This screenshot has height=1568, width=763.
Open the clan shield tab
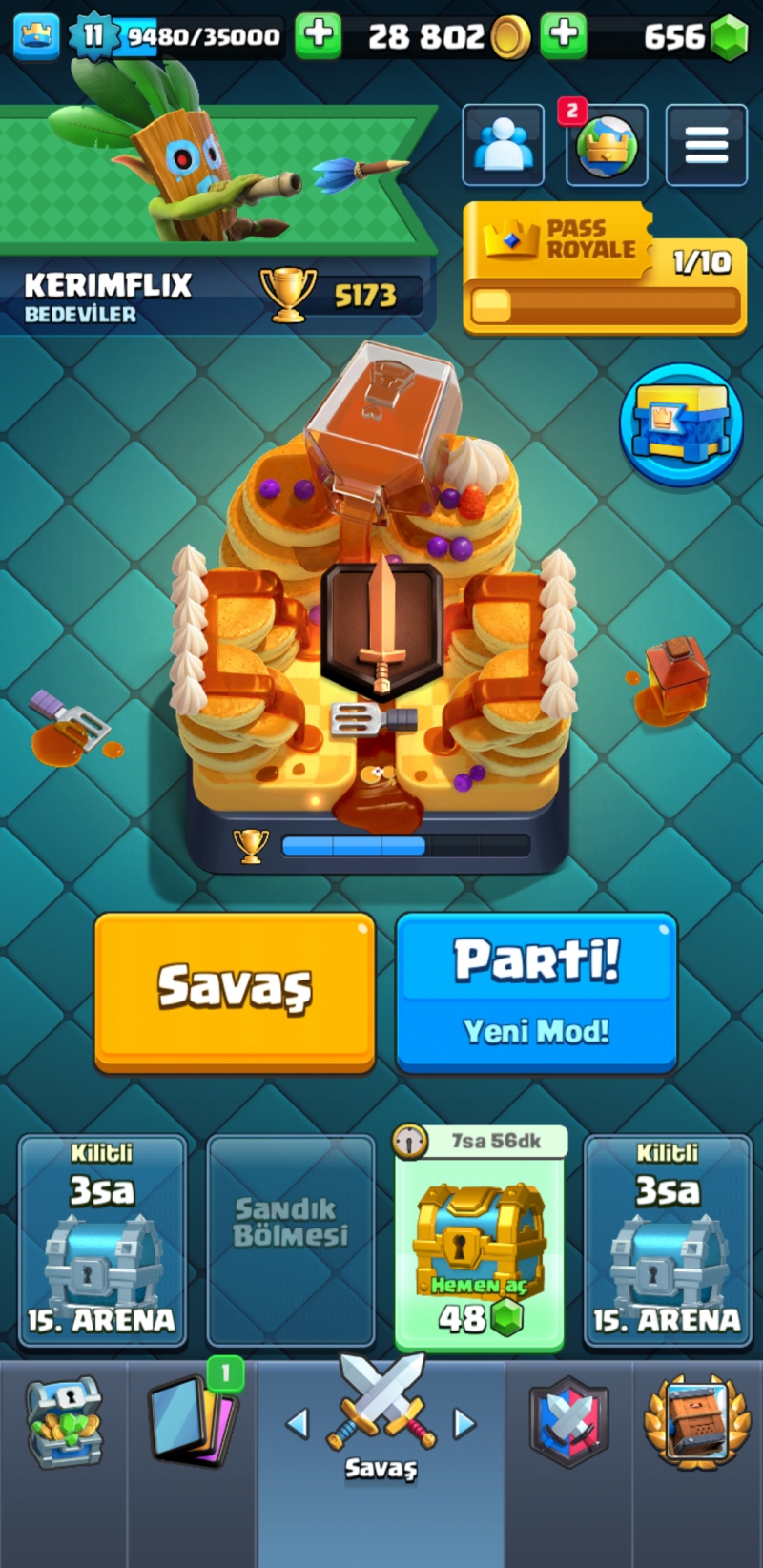(x=569, y=1421)
